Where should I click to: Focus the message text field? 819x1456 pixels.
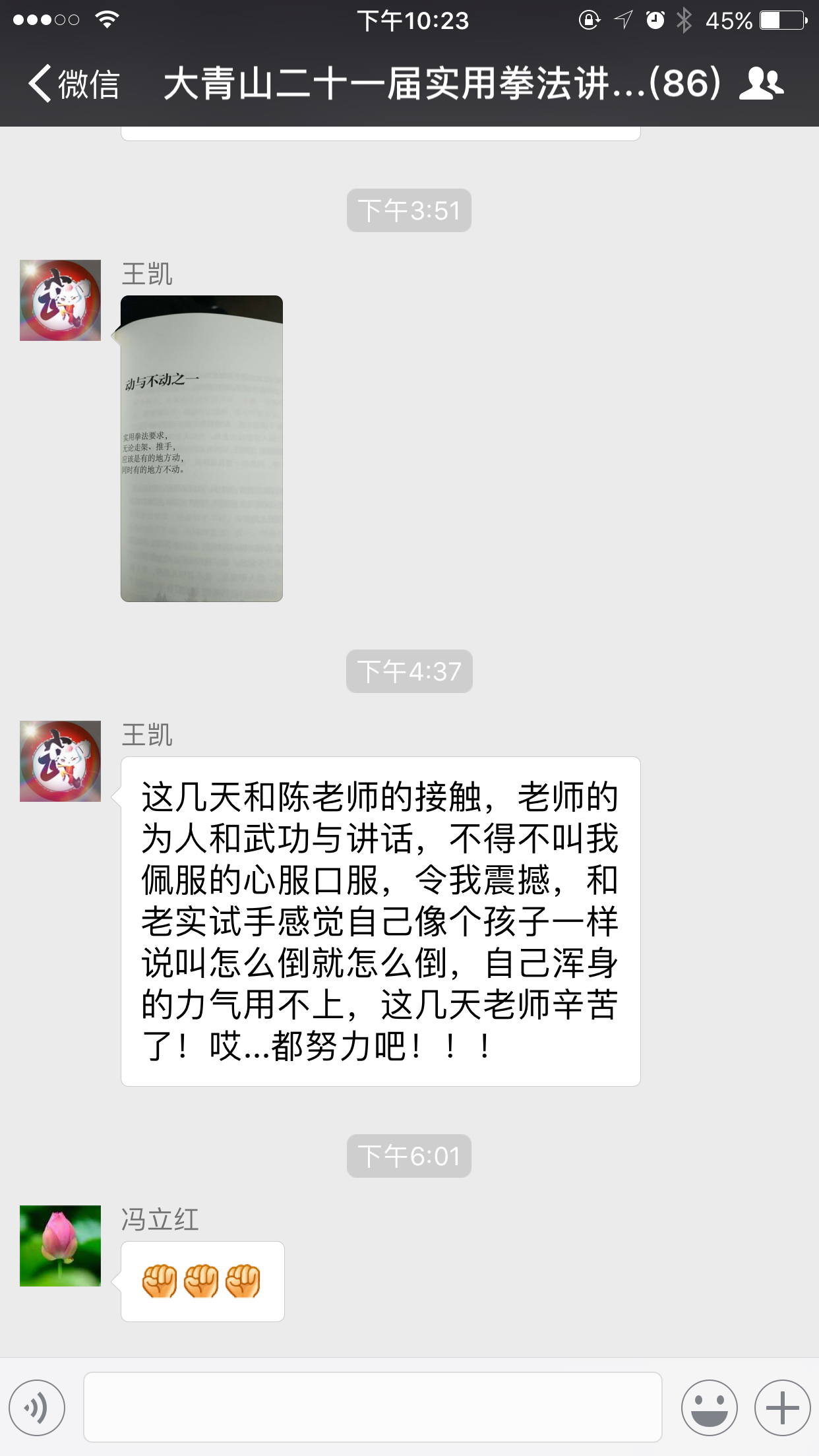(x=373, y=1407)
